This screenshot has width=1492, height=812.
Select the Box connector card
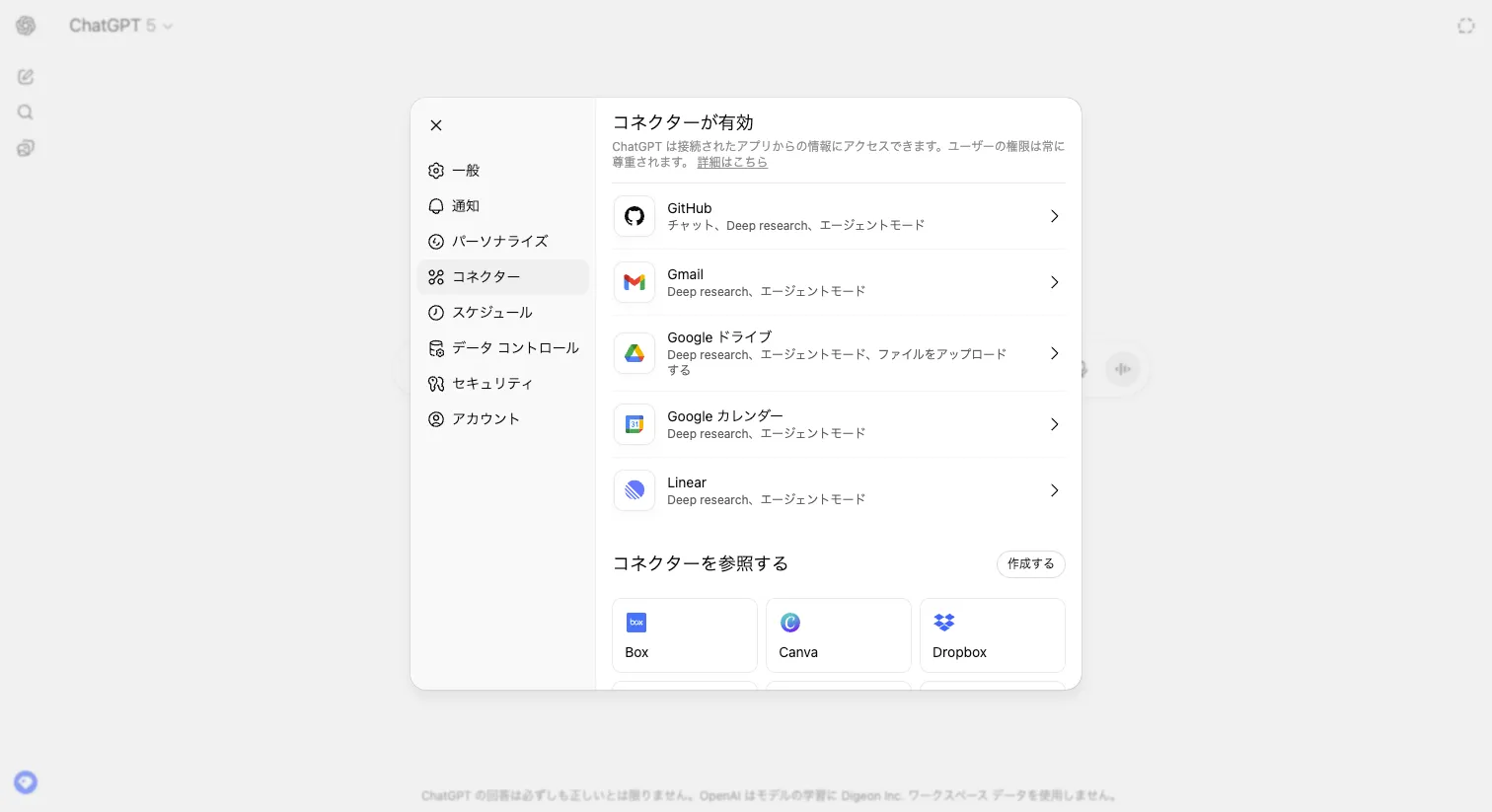click(x=684, y=635)
